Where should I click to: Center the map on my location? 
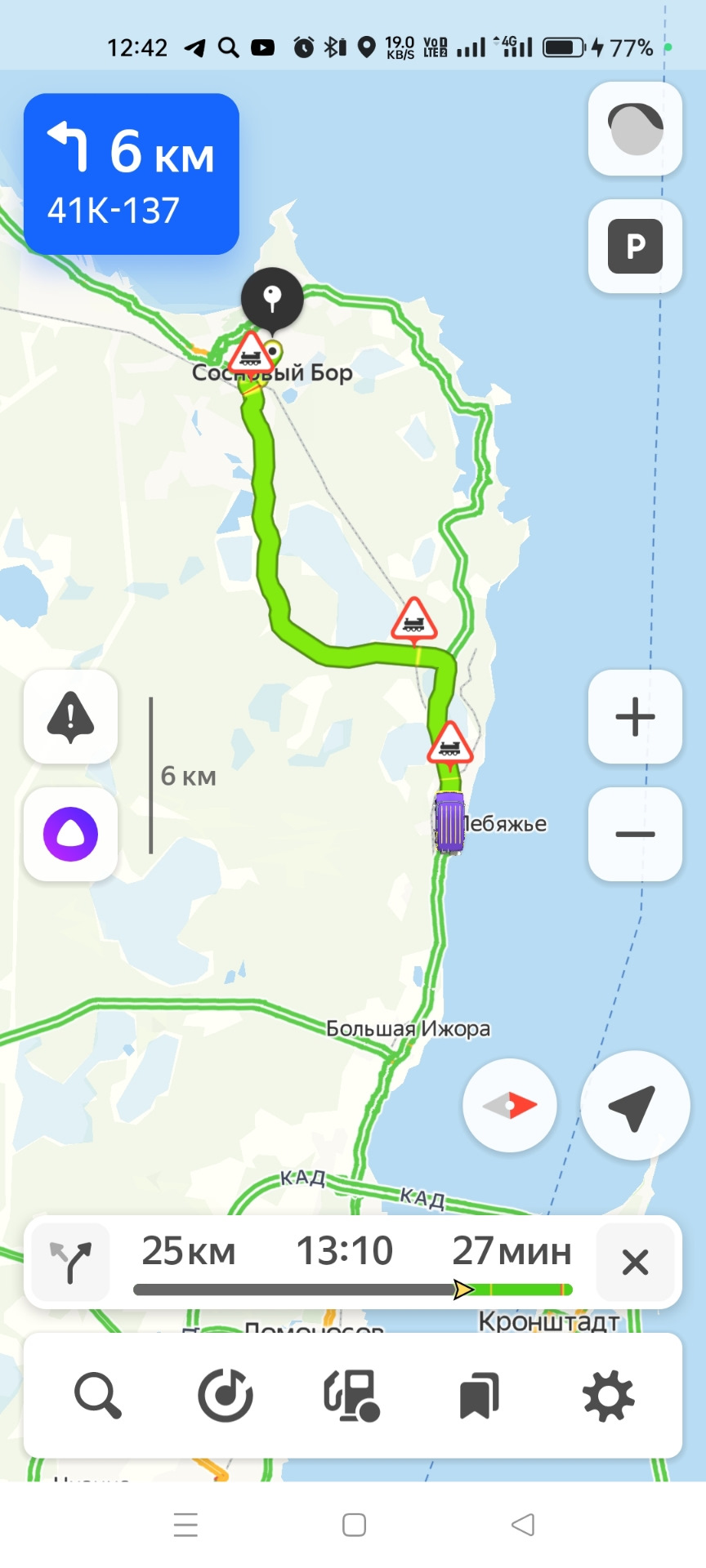635,1105
